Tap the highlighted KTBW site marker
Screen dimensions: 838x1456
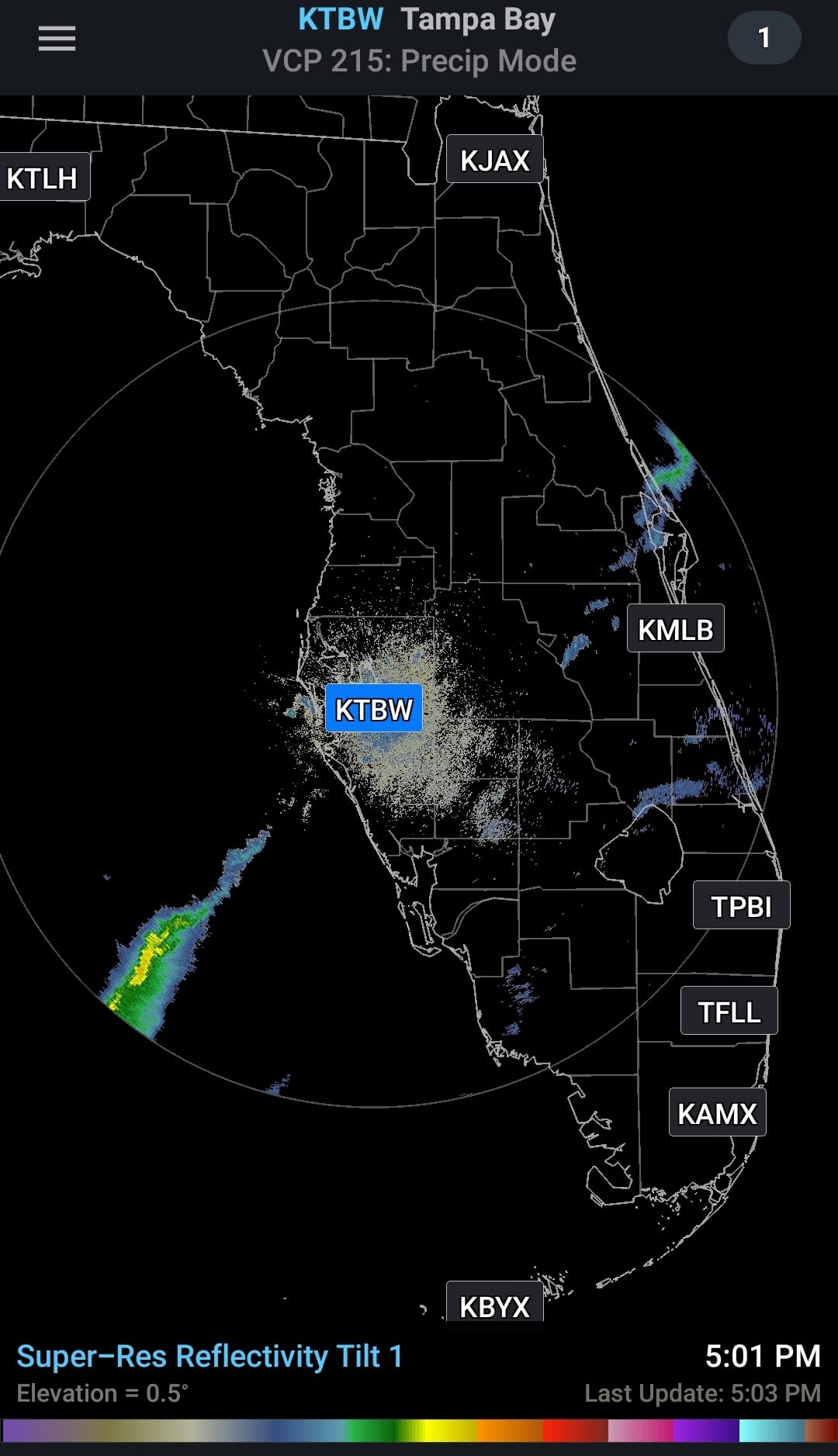(374, 708)
